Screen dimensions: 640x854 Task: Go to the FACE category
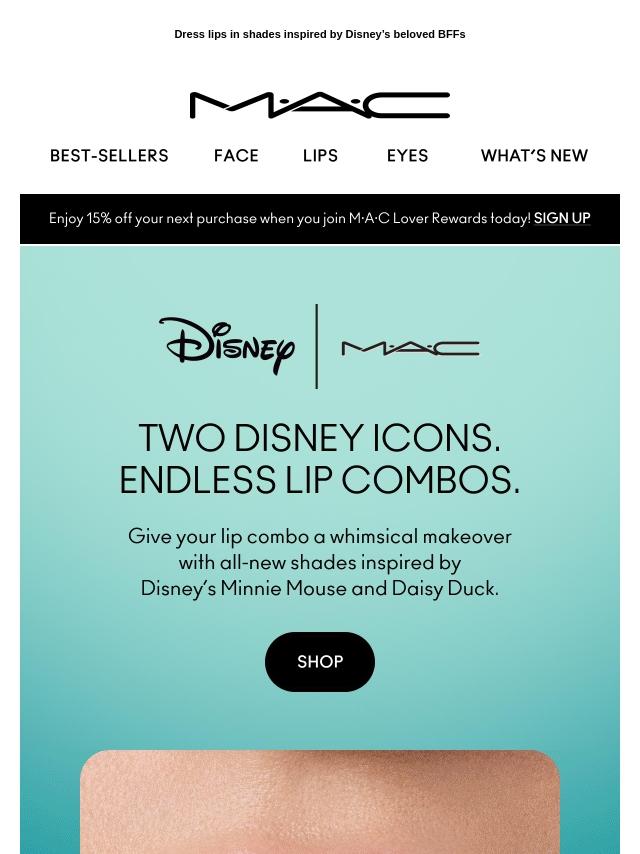pyautogui.click(x=236, y=156)
